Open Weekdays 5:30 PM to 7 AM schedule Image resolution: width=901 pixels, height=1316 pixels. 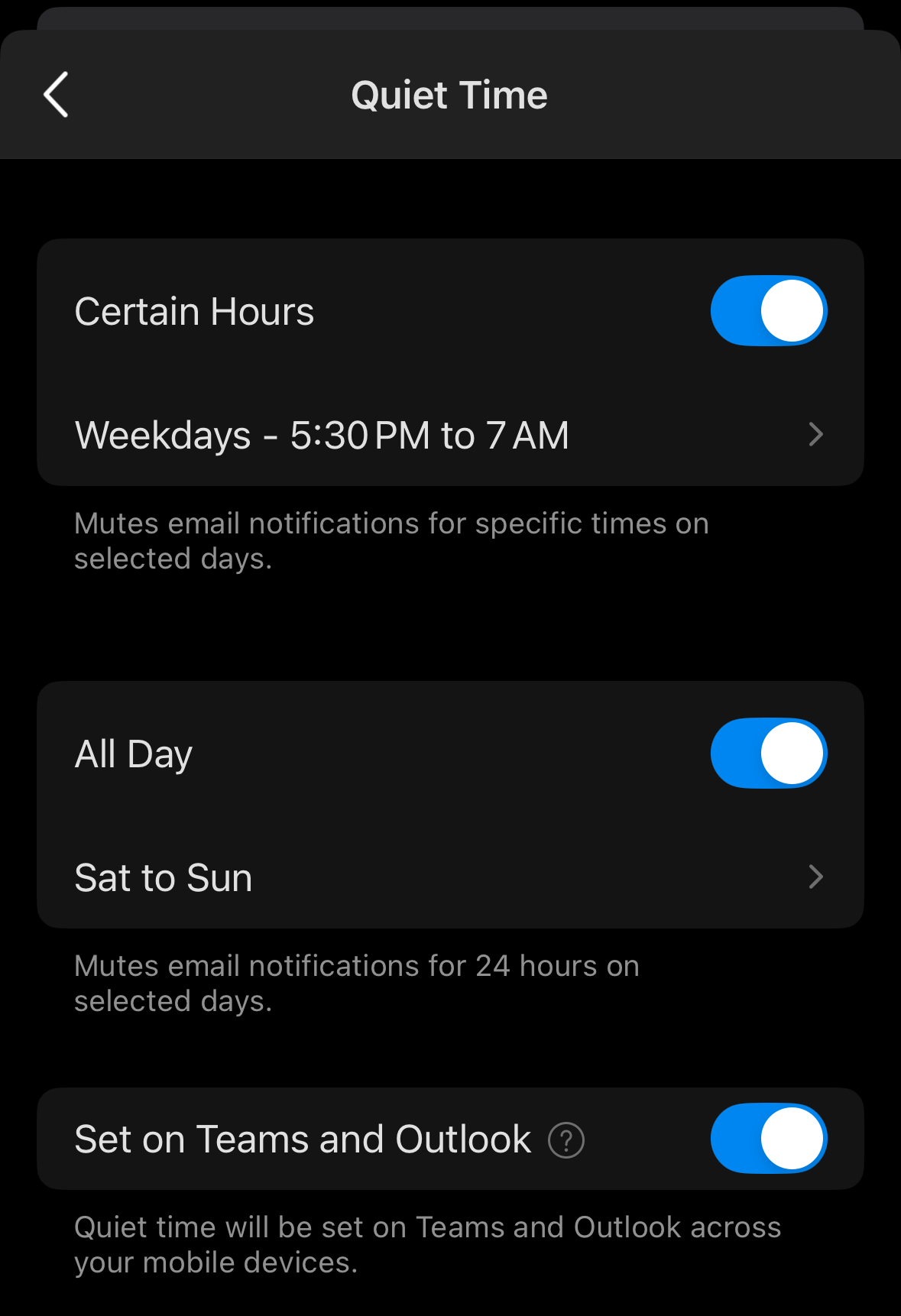450,435
